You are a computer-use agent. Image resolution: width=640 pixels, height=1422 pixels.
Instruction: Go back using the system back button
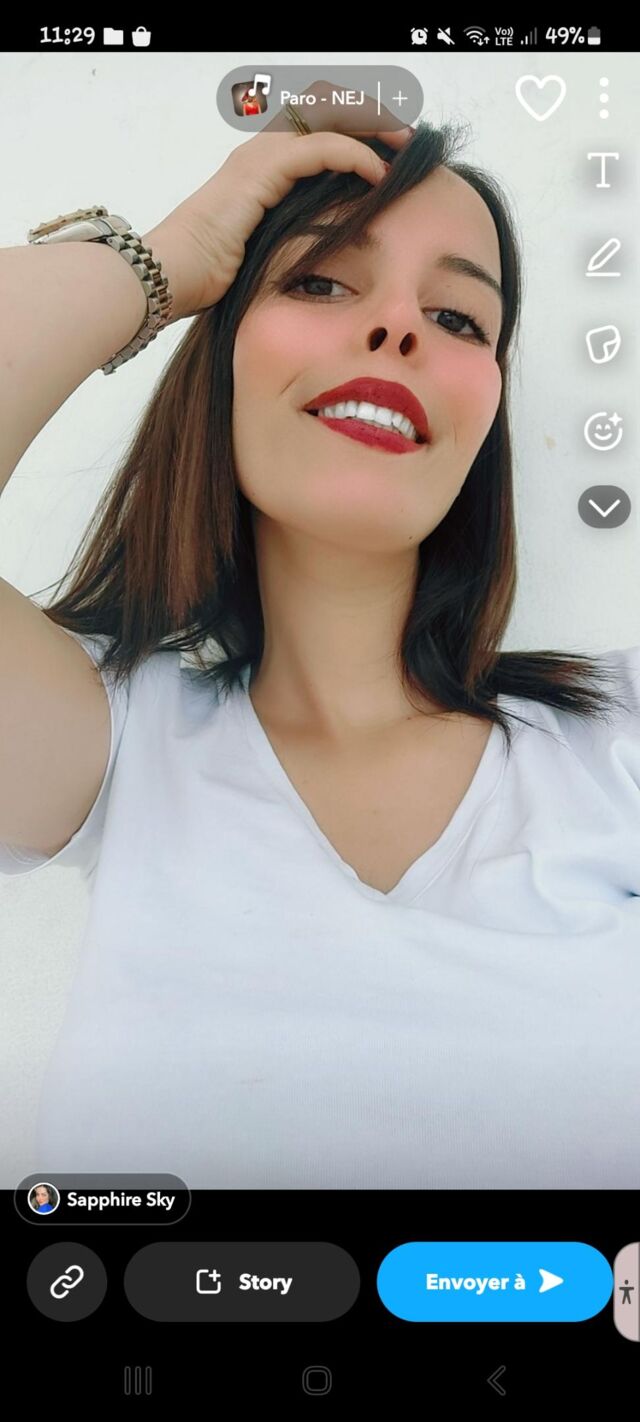pos(497,1381)
